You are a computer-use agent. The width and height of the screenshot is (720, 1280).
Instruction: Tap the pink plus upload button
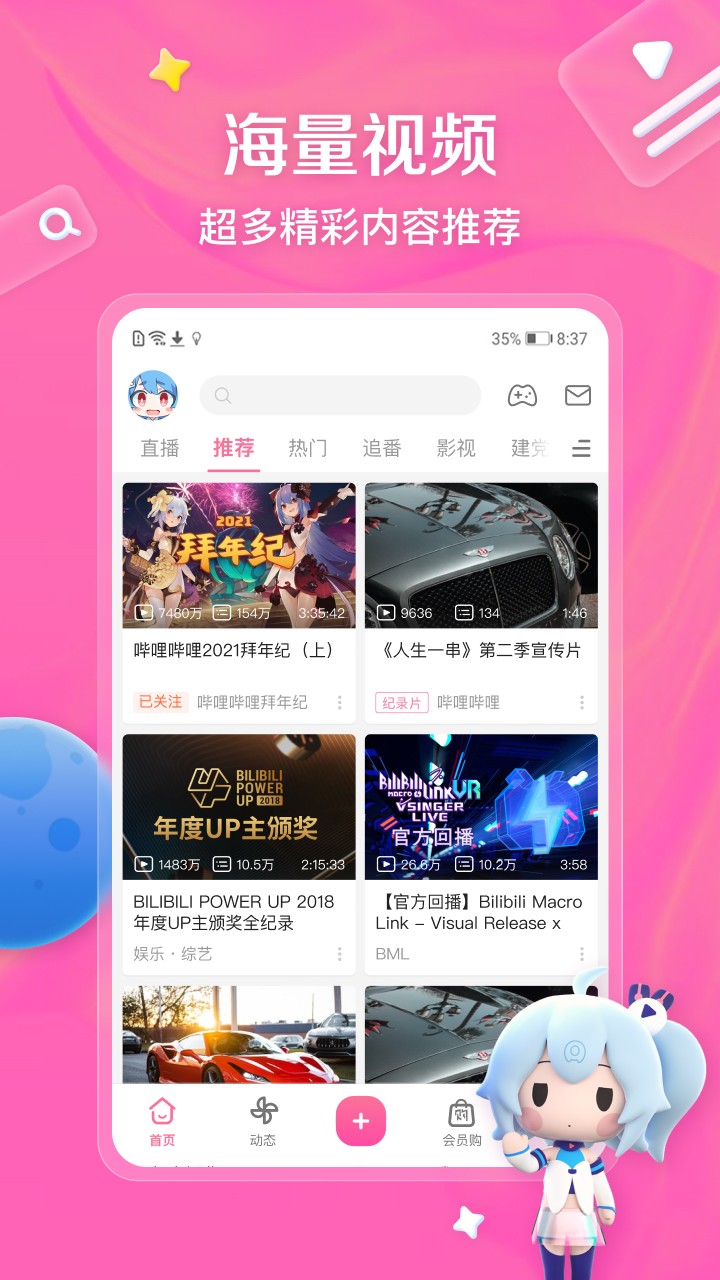pyautogui.click(x=360, y=1121)
